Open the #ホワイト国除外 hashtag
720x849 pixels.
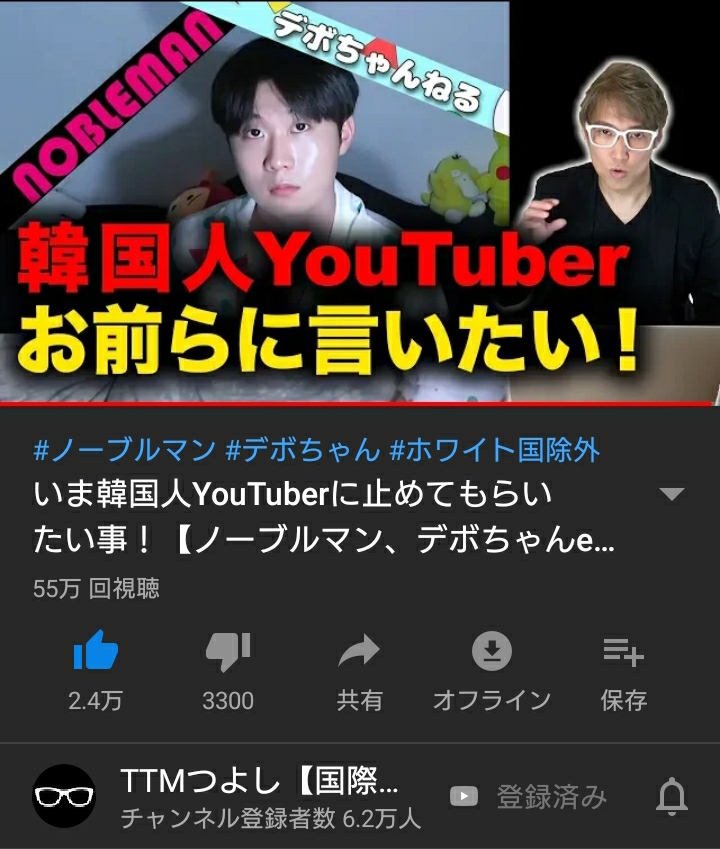(x=494, y=450)
